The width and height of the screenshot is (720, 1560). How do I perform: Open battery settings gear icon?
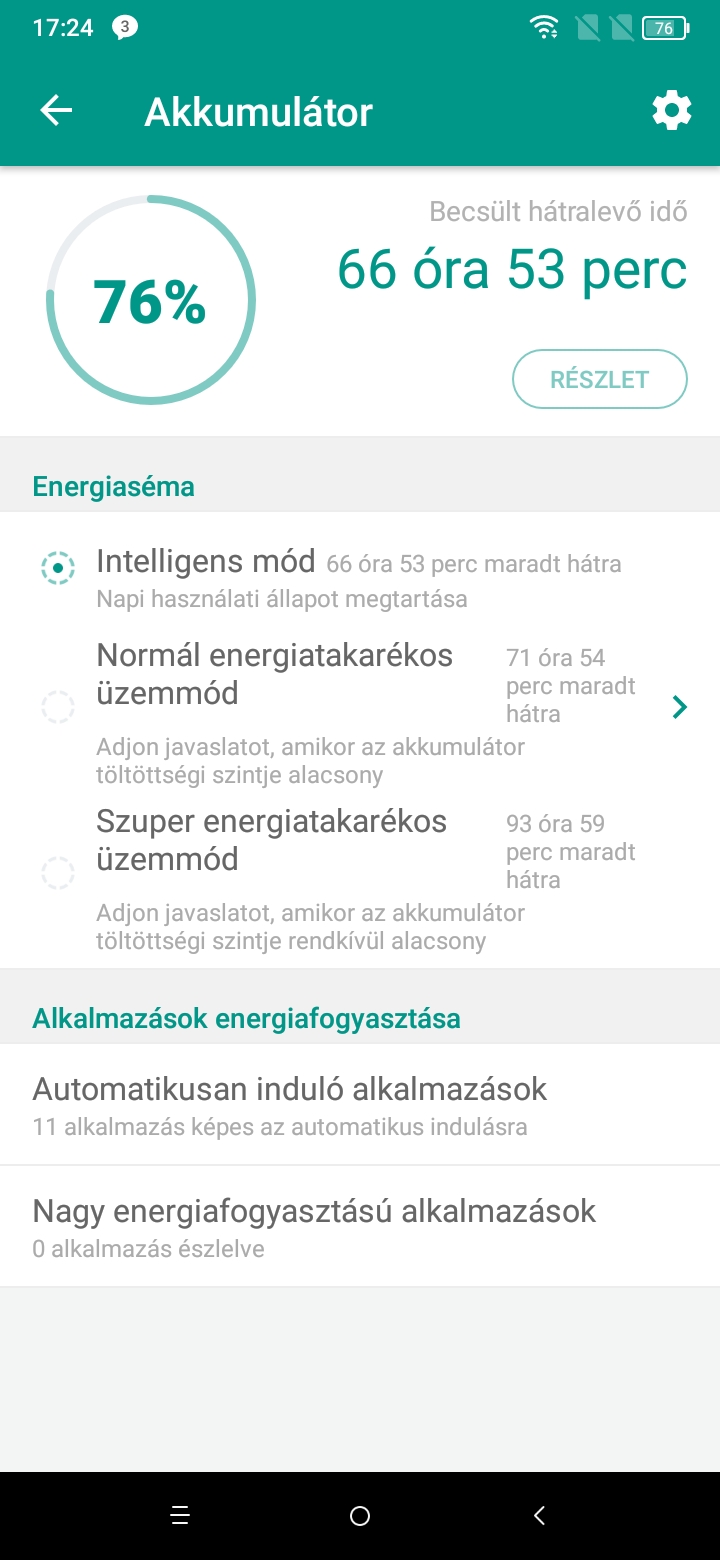pos(671,111)
